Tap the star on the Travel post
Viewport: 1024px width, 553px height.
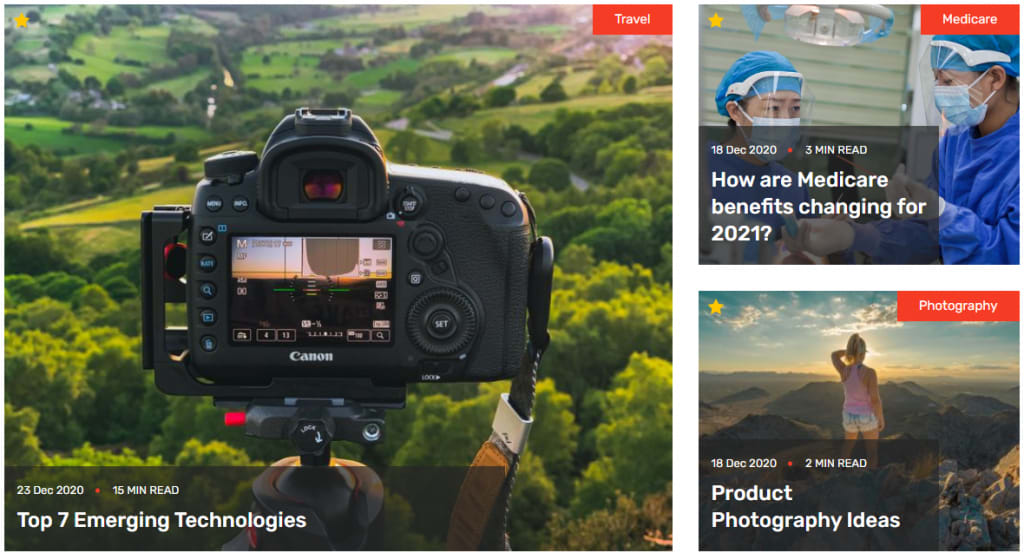tap(21, 20)
